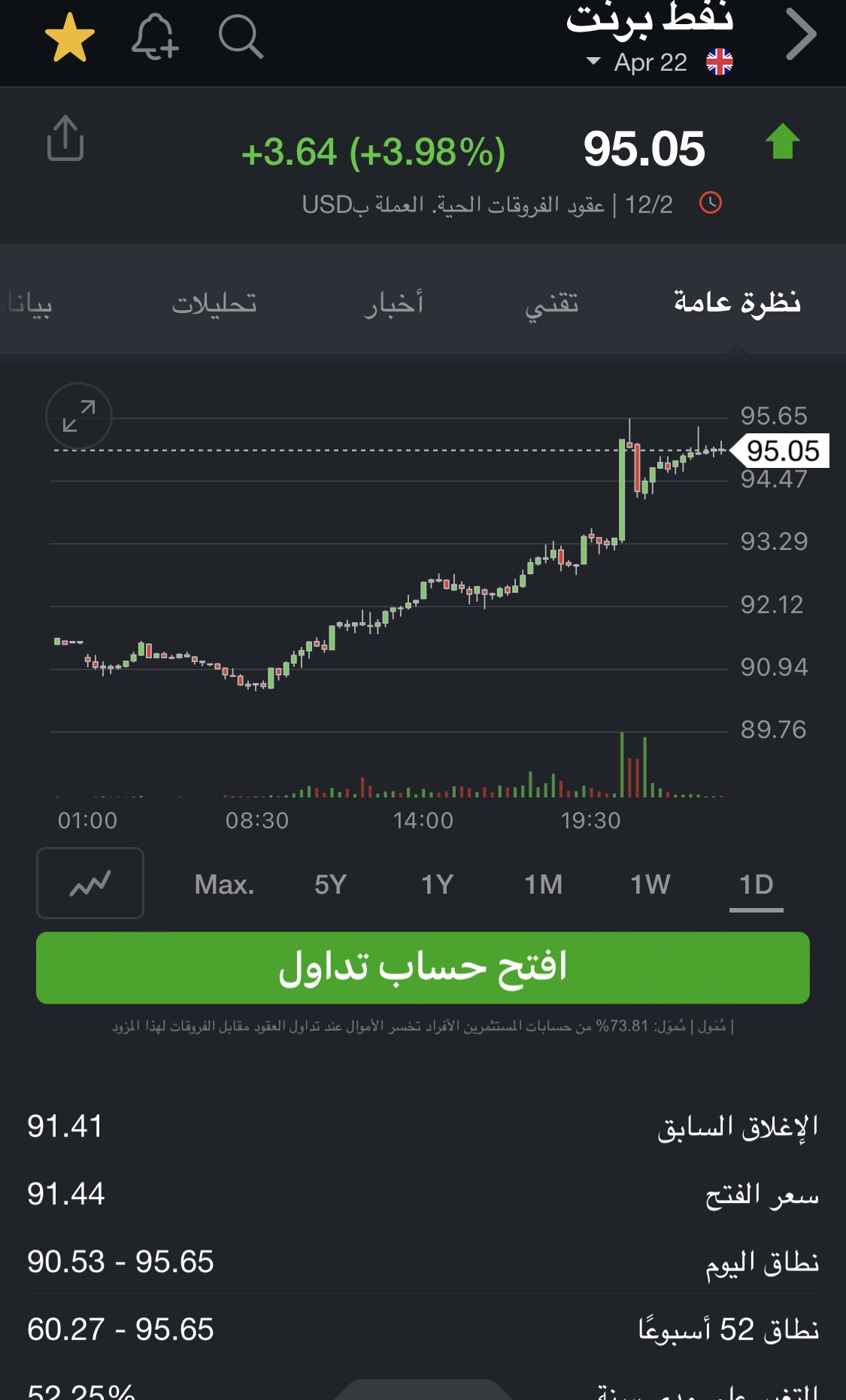Screen dimensions: 846x1400
Task: Show the 5Y chart range
Action: 330,884
